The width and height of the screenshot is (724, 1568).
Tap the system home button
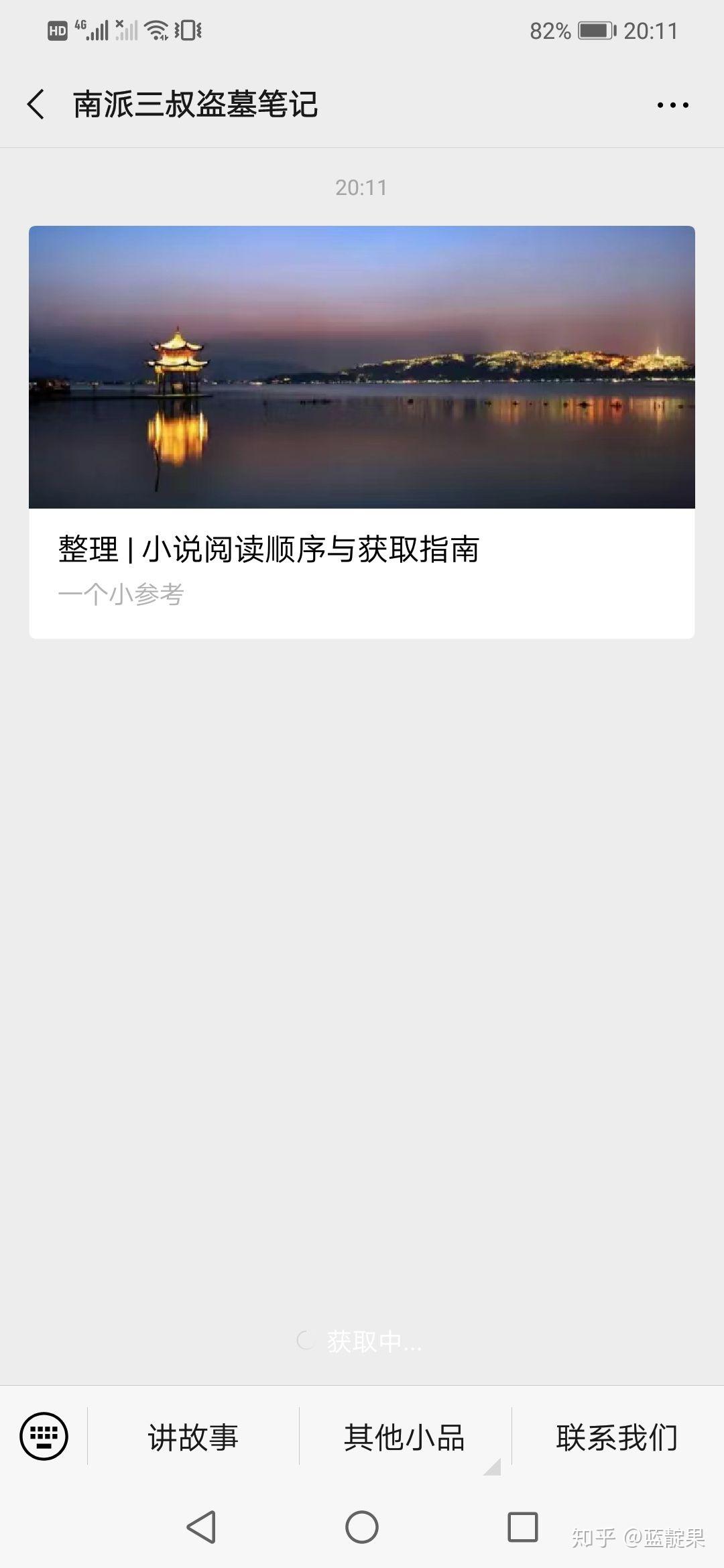tap(362, 1527)
